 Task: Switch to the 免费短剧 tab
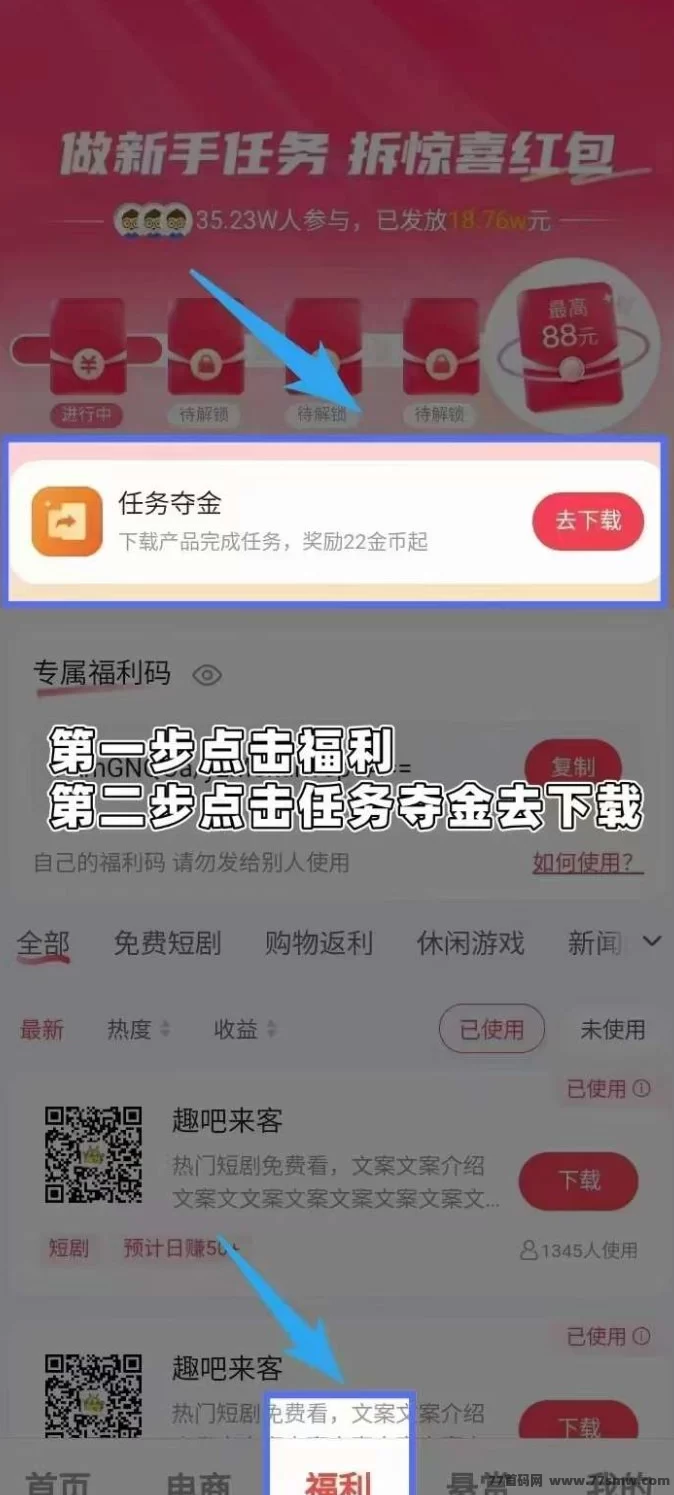pyautogui.click(x=167, y=943)
